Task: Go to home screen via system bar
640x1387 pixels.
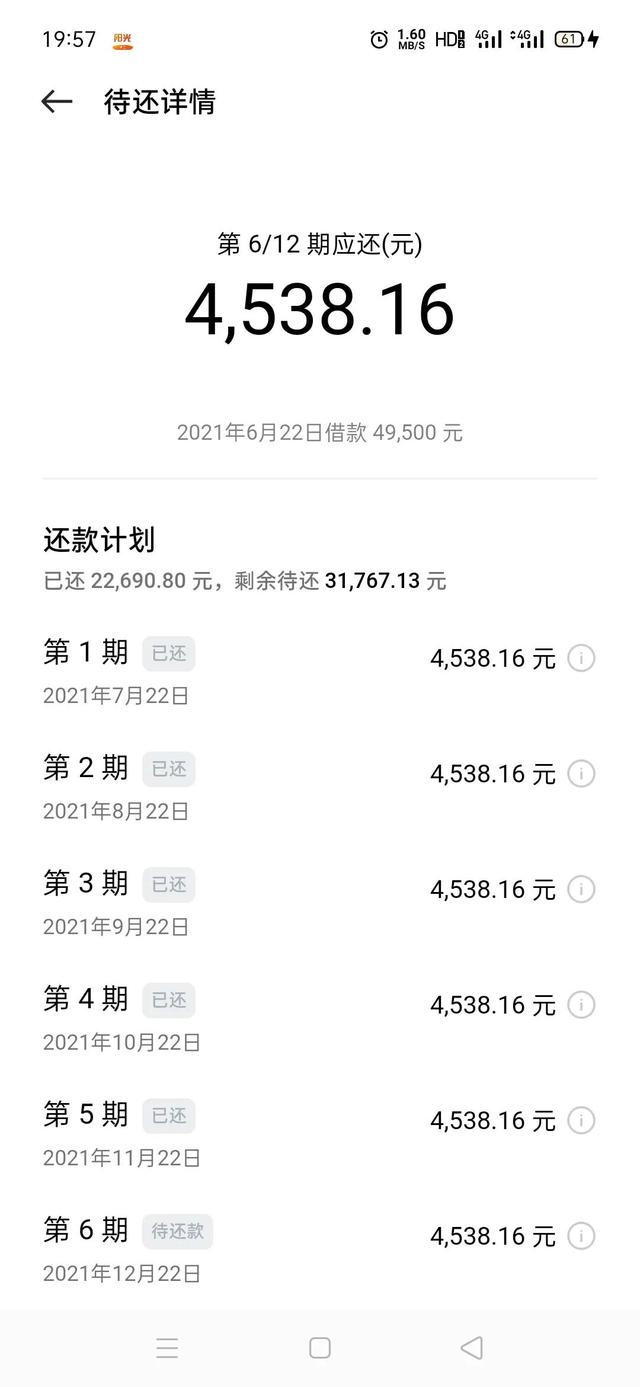Action: coord(320,1348)
